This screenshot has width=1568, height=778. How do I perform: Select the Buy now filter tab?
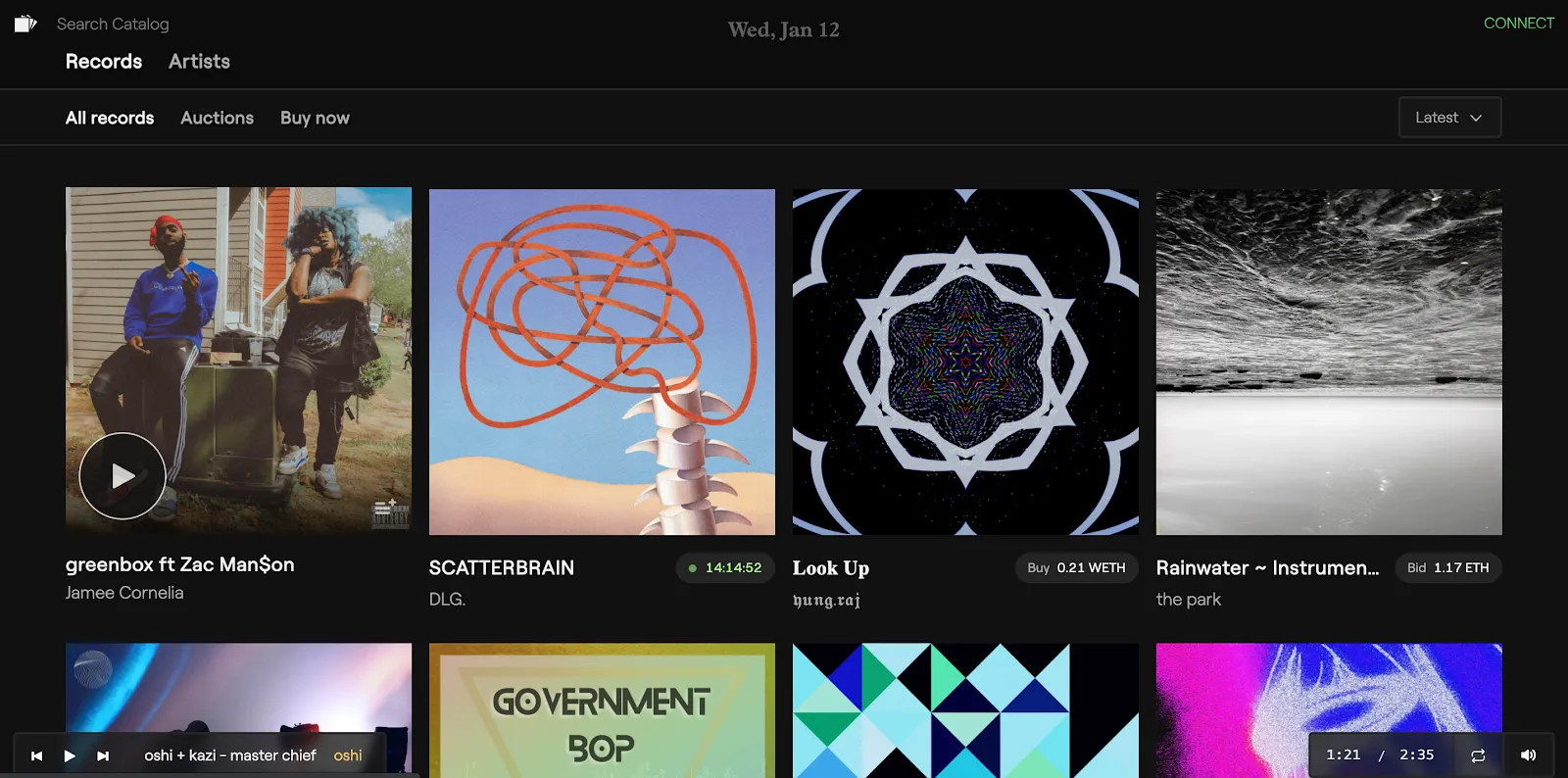tap(315, 118)
